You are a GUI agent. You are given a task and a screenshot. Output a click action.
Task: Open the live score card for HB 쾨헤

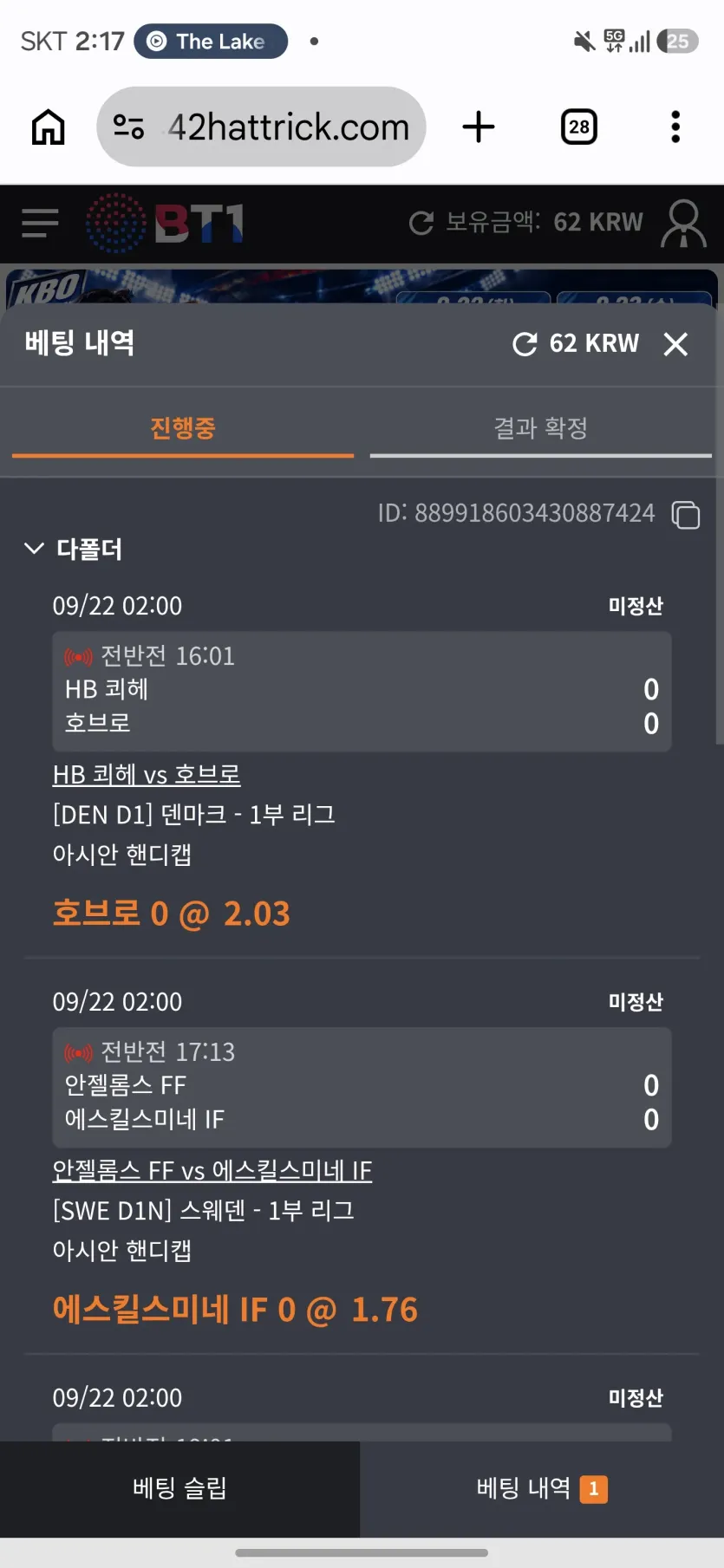(362, 691)
